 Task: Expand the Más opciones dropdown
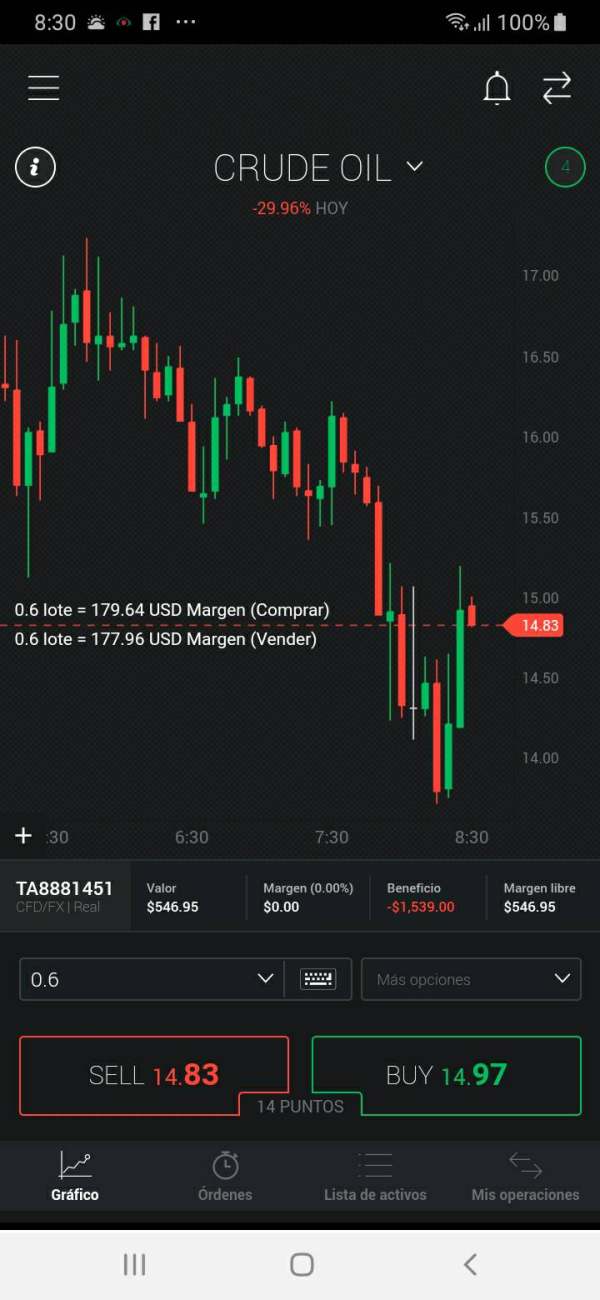(471, 979)
